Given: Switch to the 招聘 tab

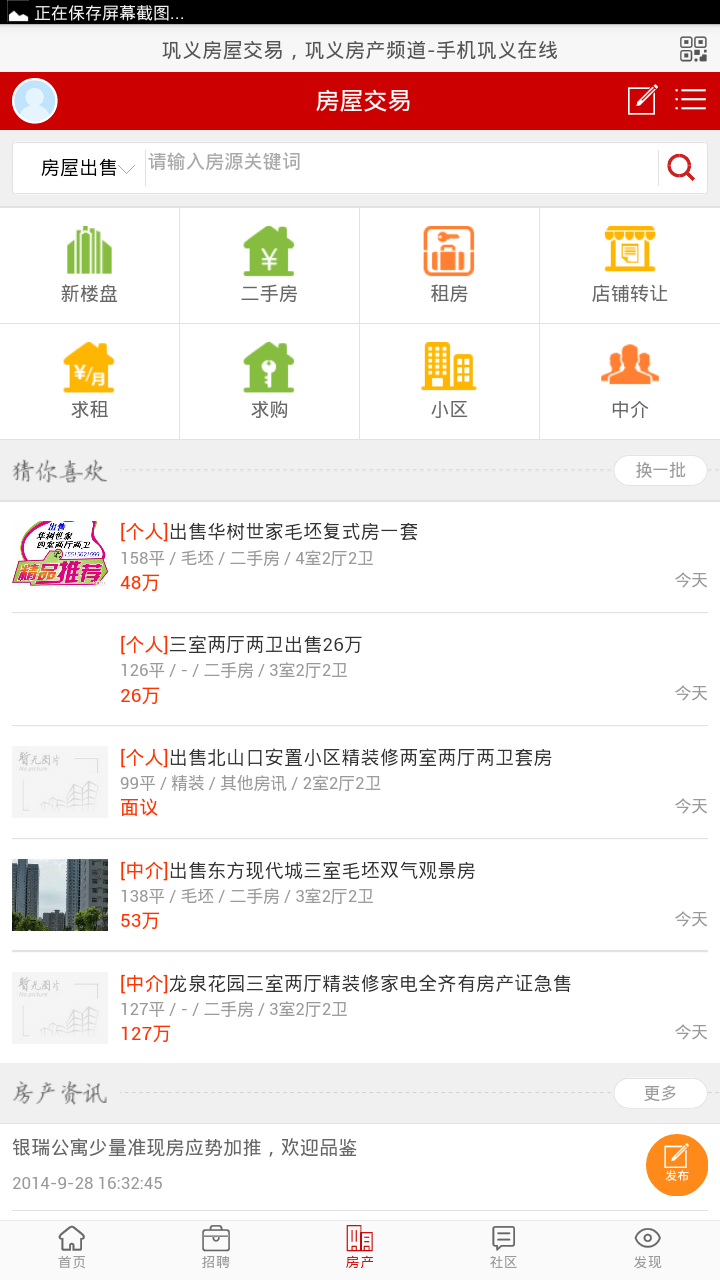Looking at the screenshot, I should pyautogui.click(x=216, y=1247).
